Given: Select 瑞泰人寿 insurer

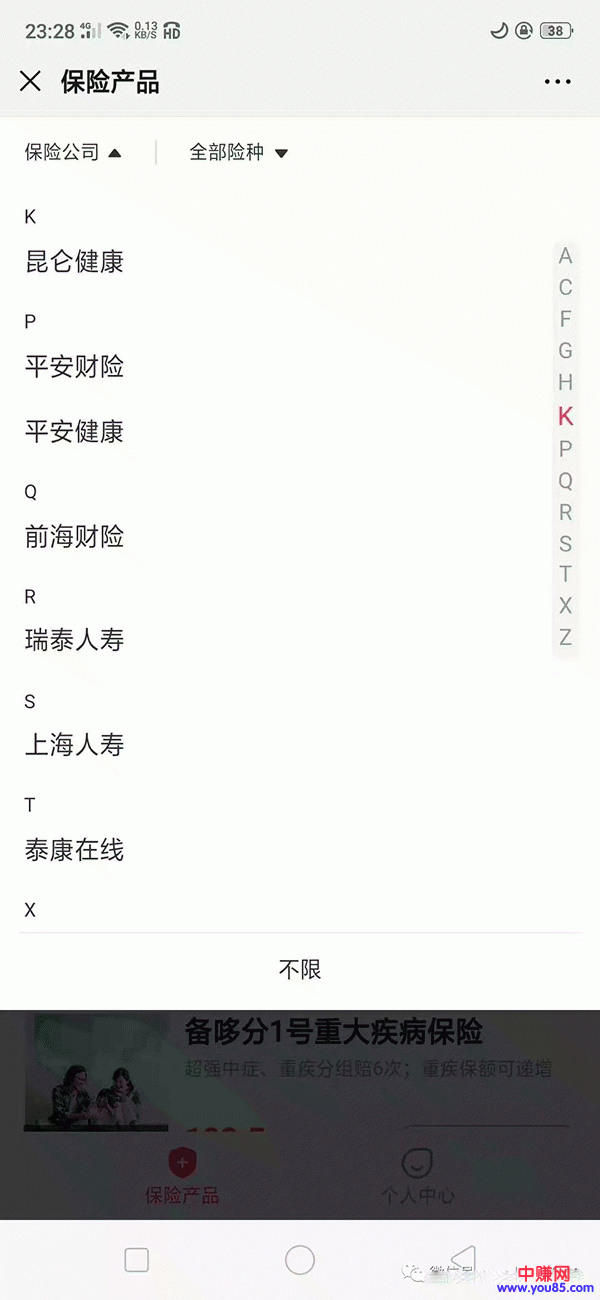Looking at the screenshot, I should tap(75, 640).
